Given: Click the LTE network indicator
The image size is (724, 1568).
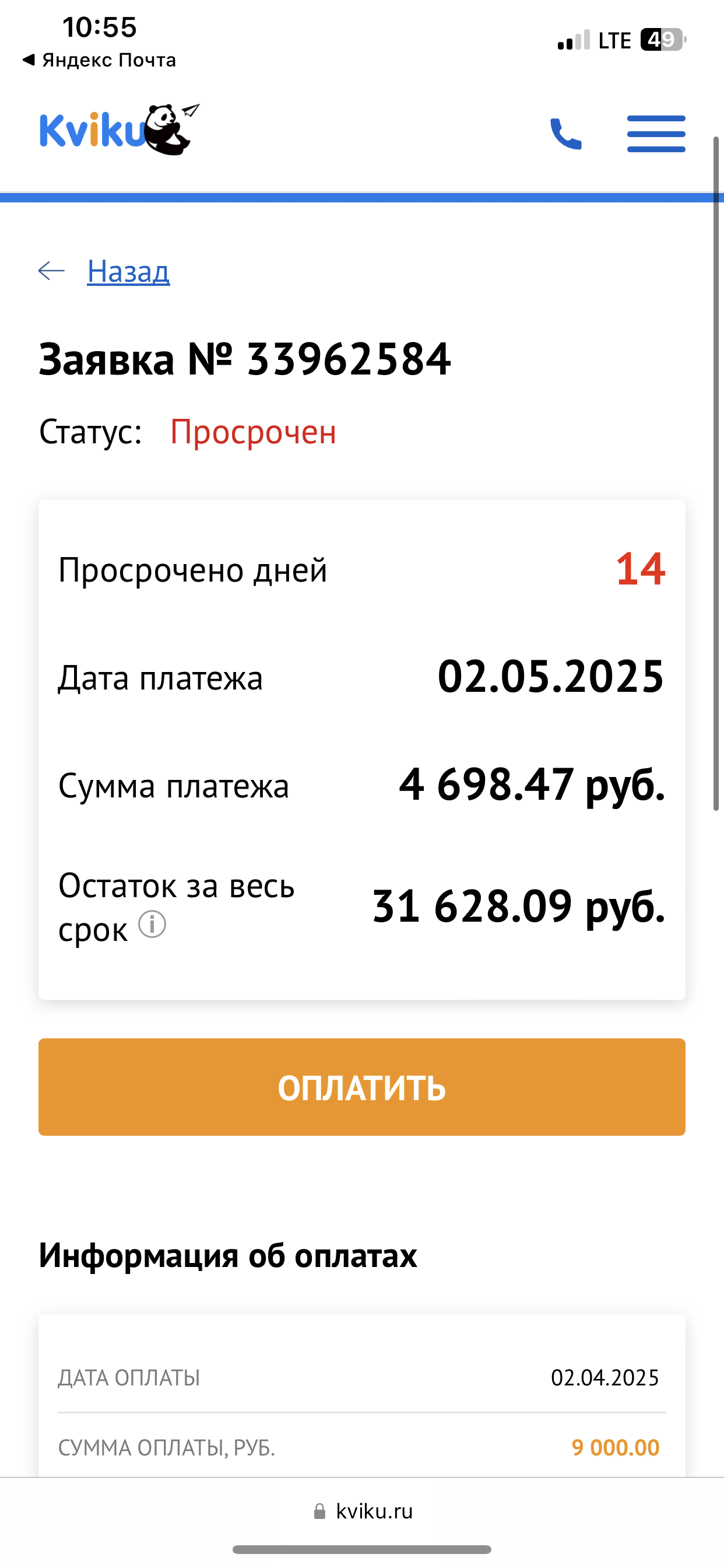Looking at the screenshot, I should (615, 39).
